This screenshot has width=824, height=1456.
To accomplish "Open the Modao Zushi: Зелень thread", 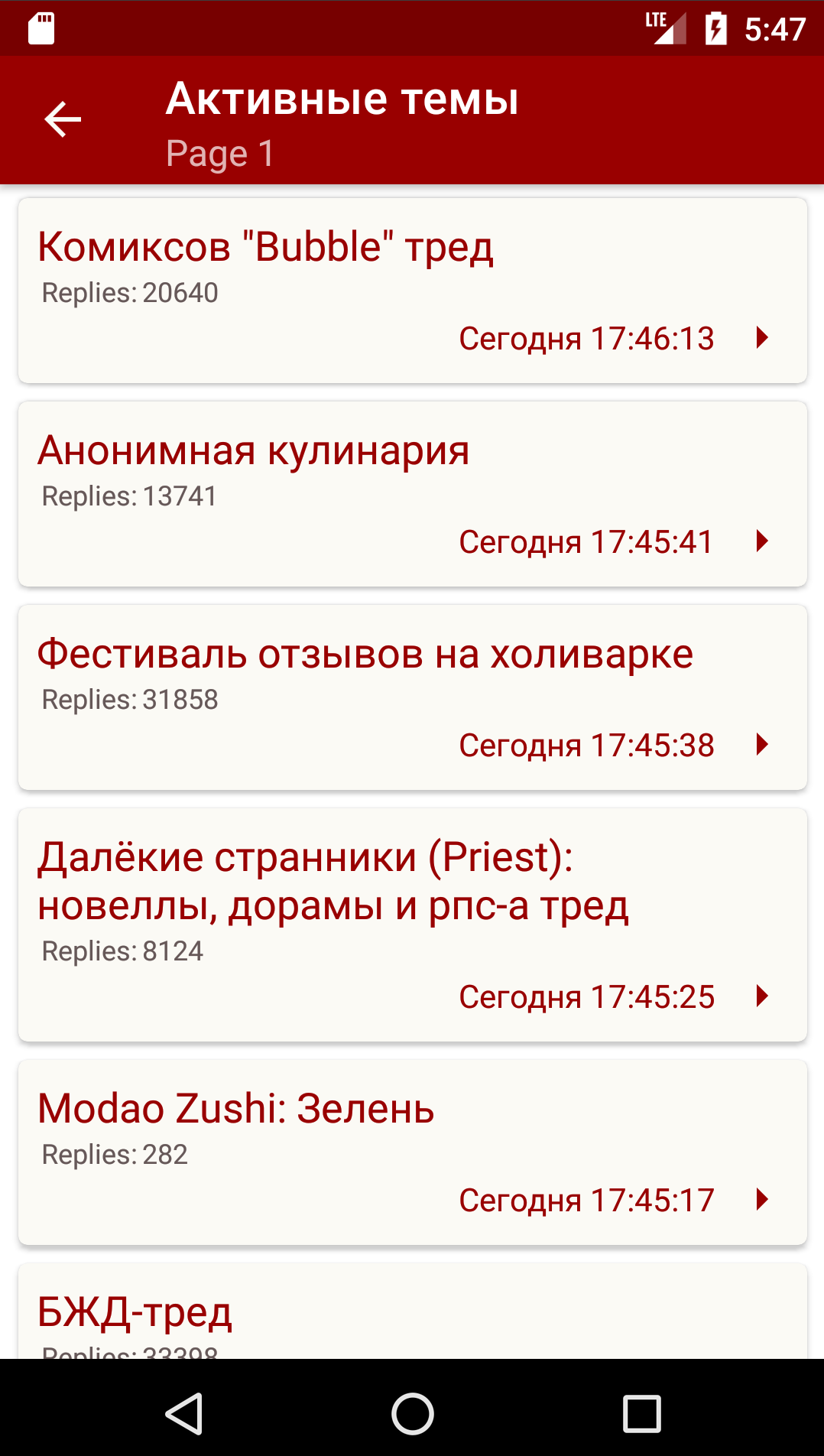I will pyautogui.click(x=235, y=1109).
